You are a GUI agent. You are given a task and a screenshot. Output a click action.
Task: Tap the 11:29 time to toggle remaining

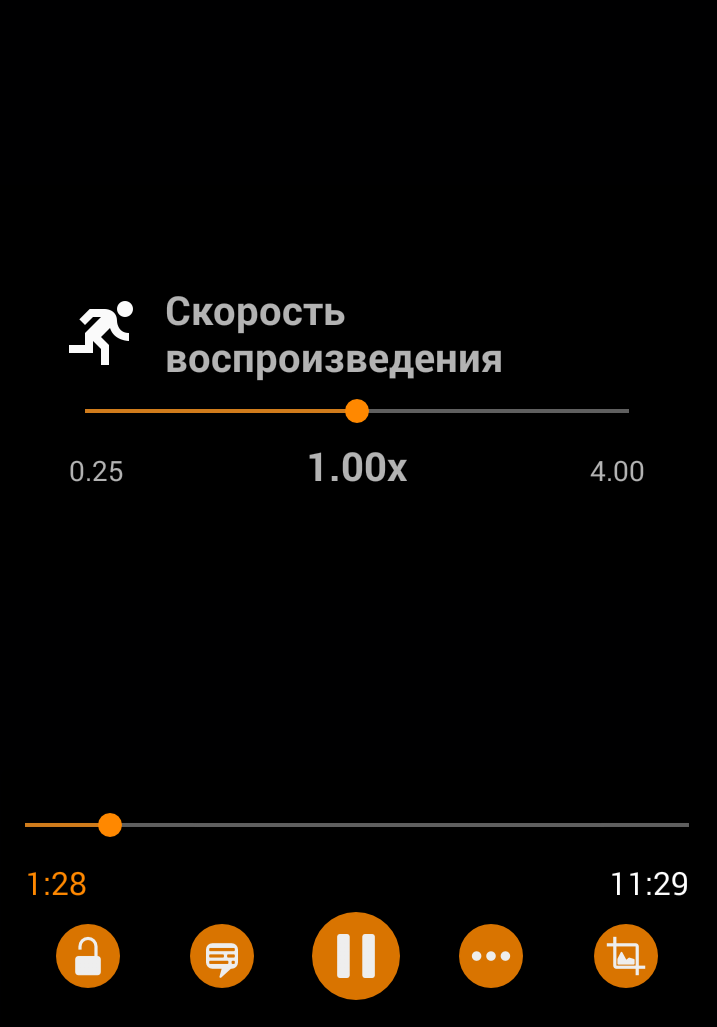648,884
